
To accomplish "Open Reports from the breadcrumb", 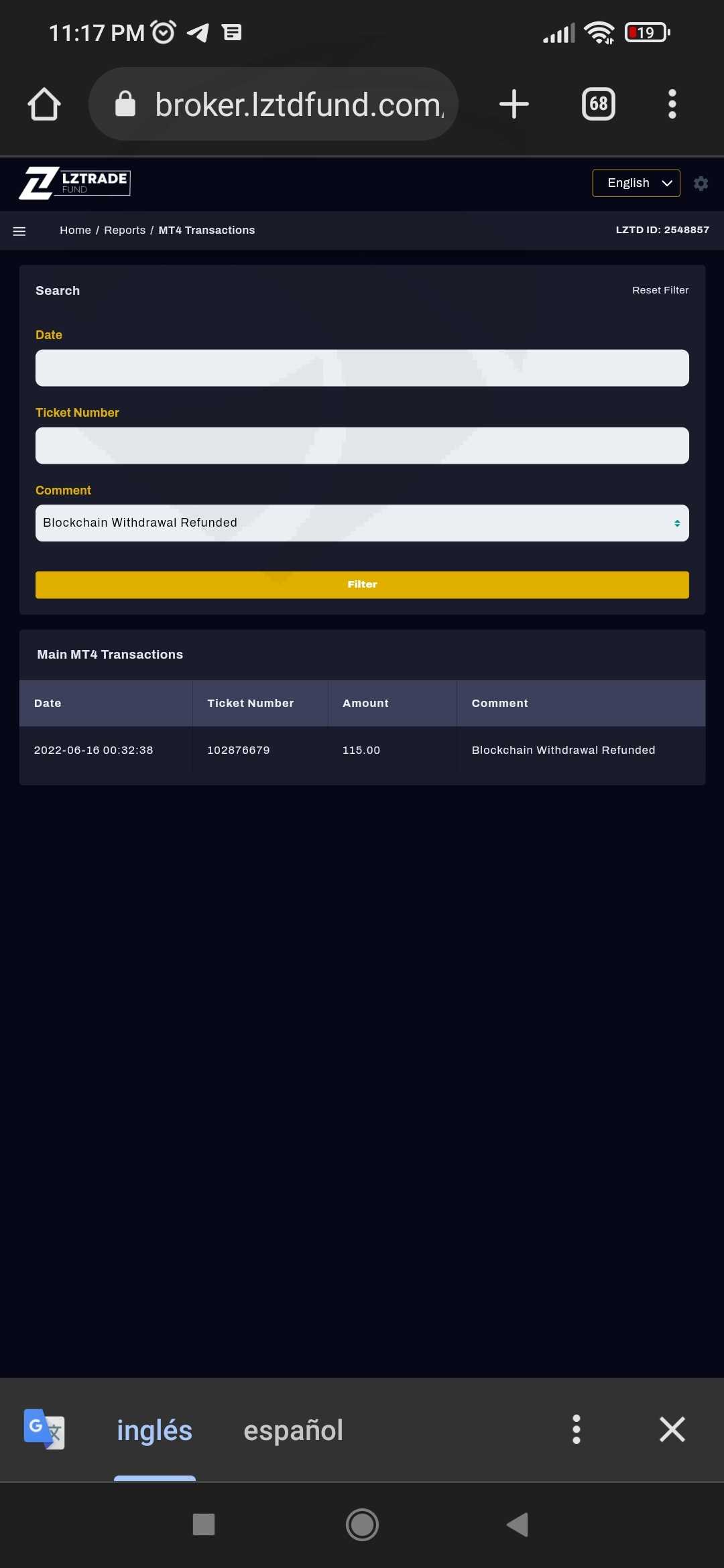I will 125,231.
